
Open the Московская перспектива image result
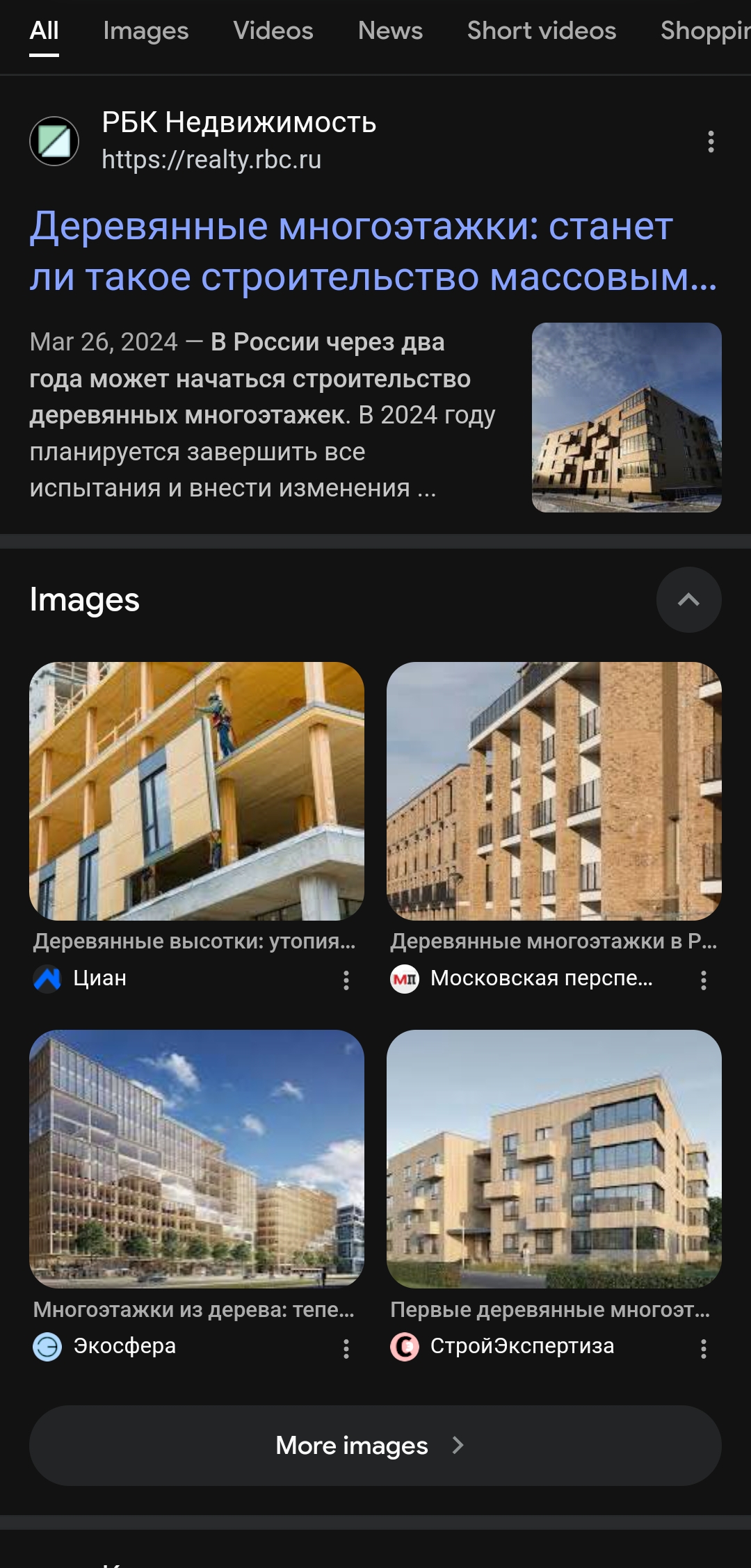(554, 791)
